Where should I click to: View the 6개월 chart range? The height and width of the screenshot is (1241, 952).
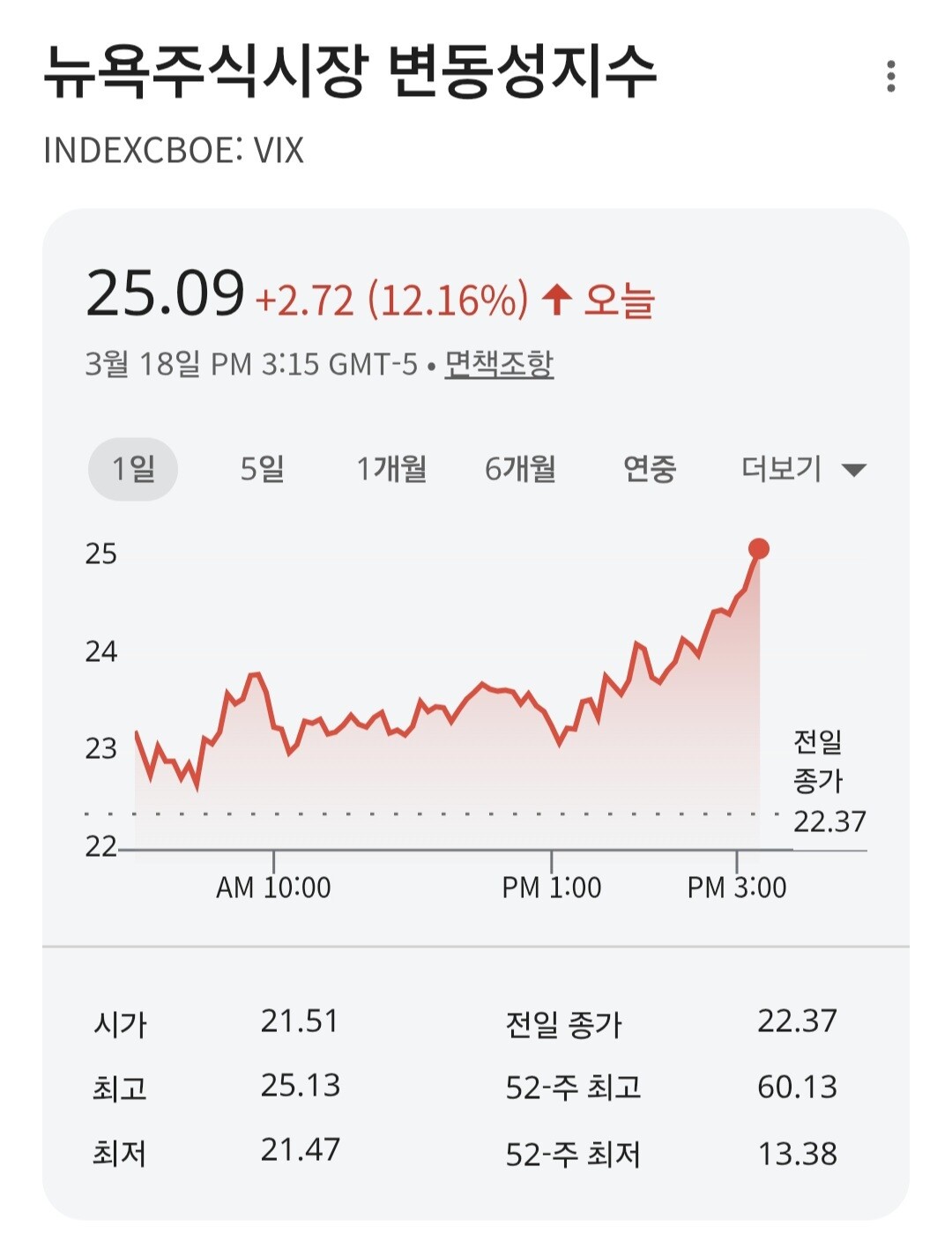pos(520,469)
